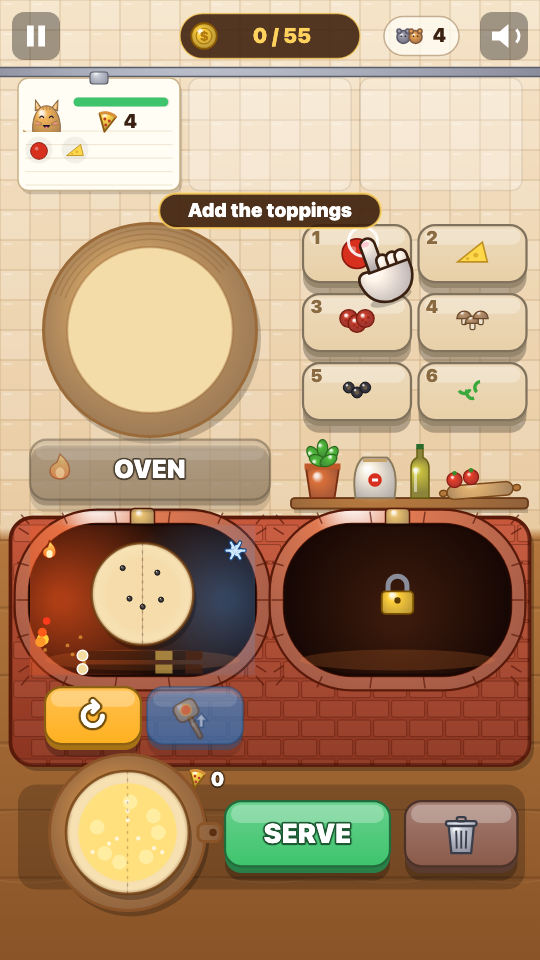Select mushroom topping number 4
This screenshot has width=540, height=960.
pyautogui.click(x=472, y=323)
